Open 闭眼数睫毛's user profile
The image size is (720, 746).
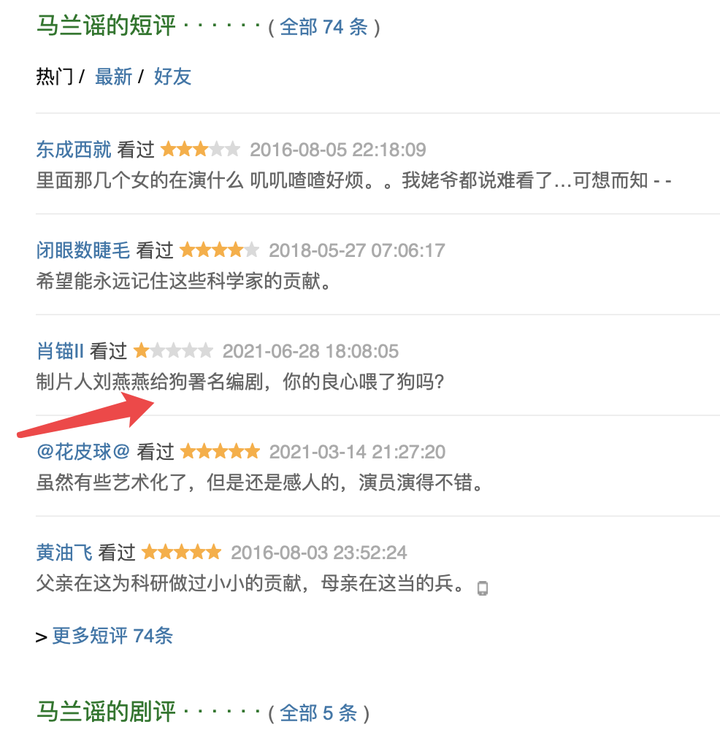coord(83,250)
